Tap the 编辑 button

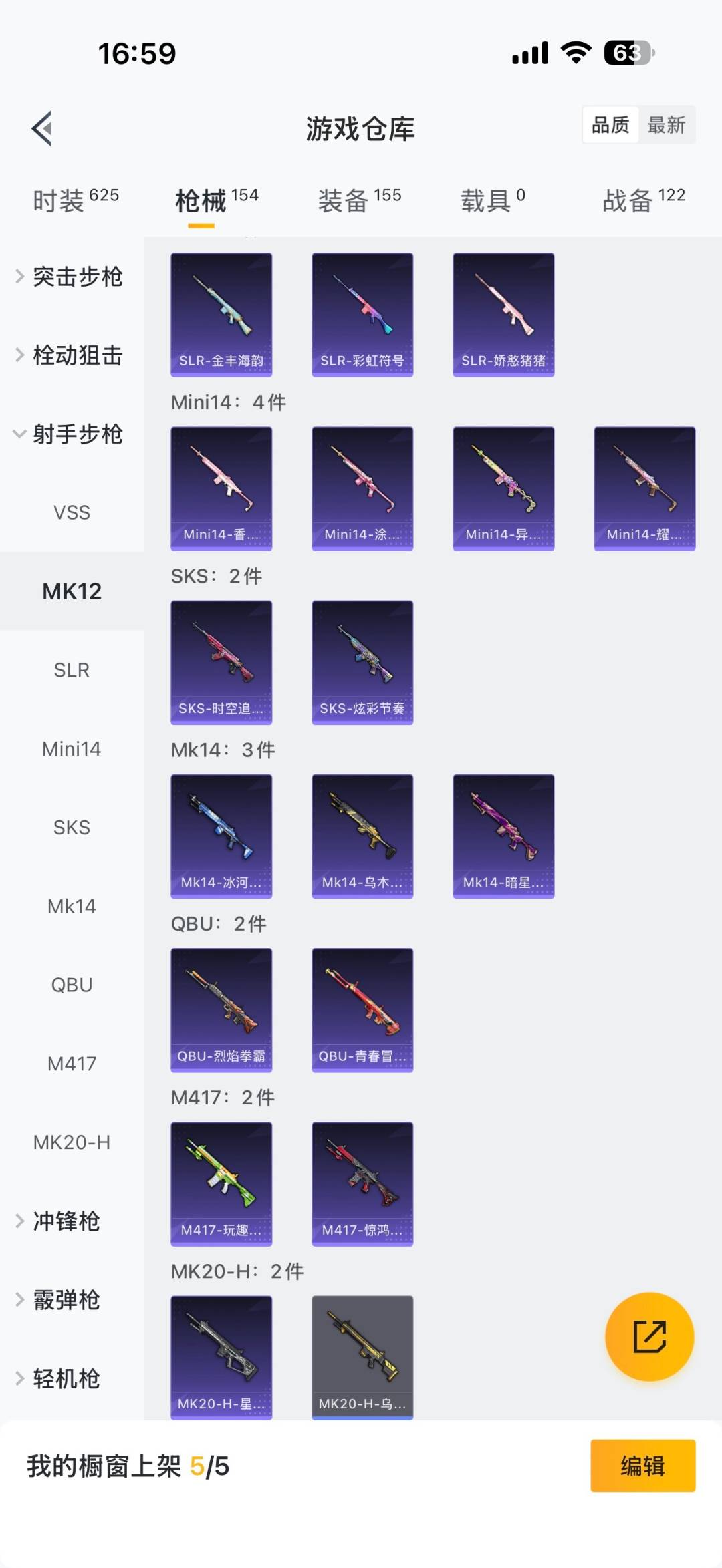(x=642, y=1466)
